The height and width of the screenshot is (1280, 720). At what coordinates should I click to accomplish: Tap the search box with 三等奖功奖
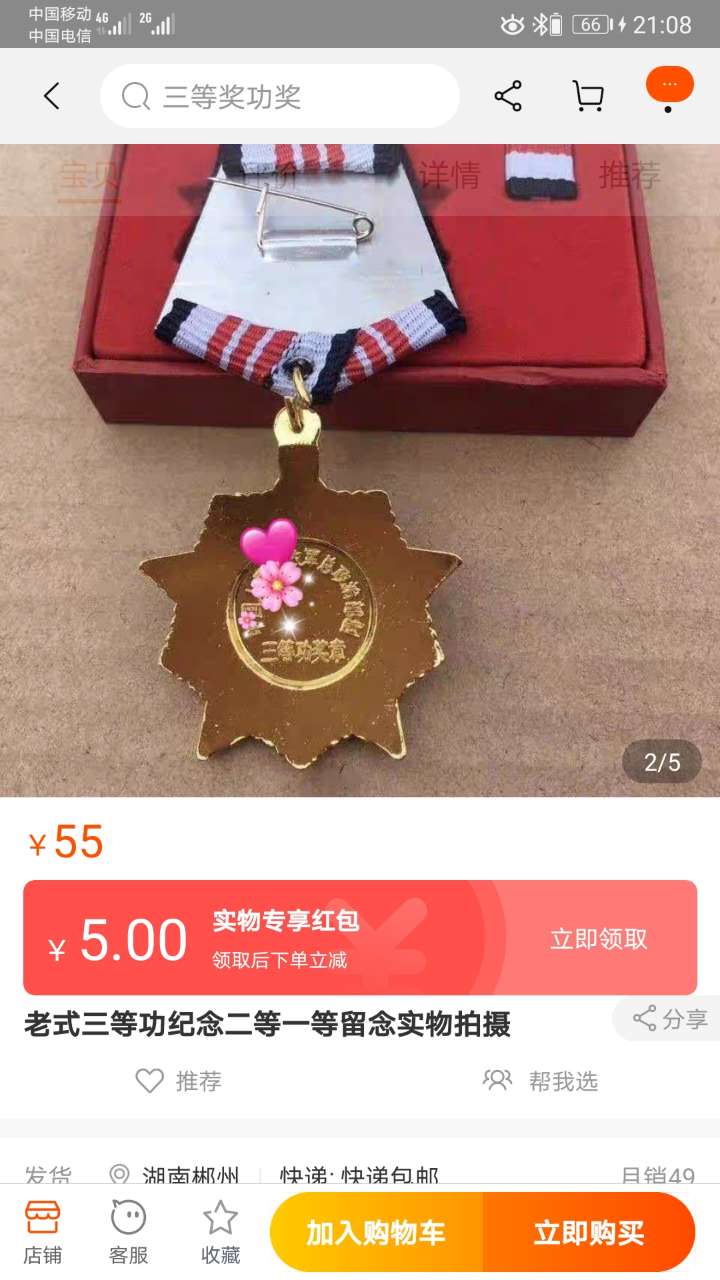coord(280,96)
